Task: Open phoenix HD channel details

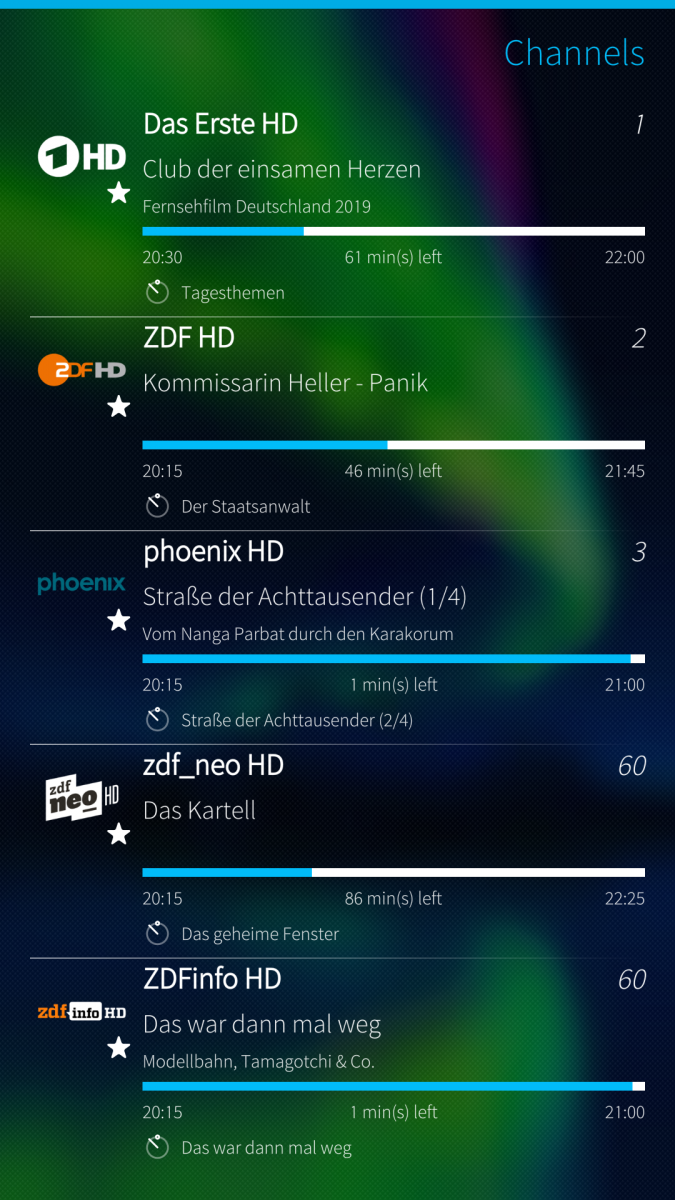Action: point(213,552)
